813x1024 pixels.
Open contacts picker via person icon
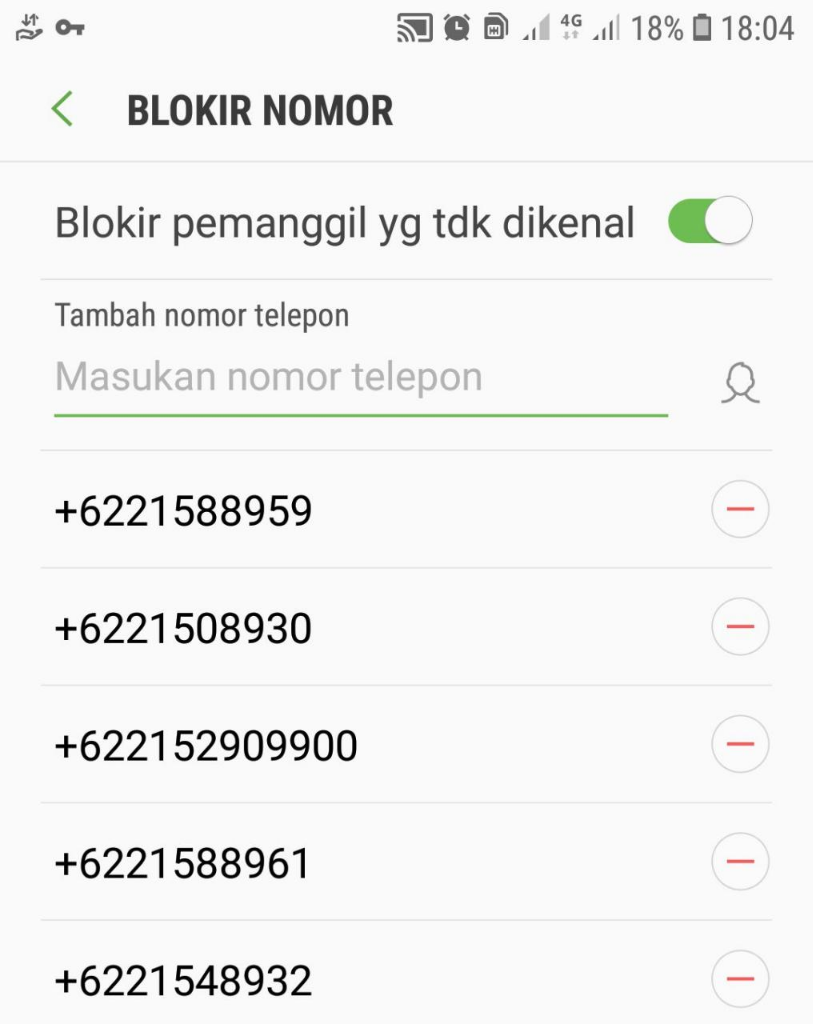[x=739, y=381]
